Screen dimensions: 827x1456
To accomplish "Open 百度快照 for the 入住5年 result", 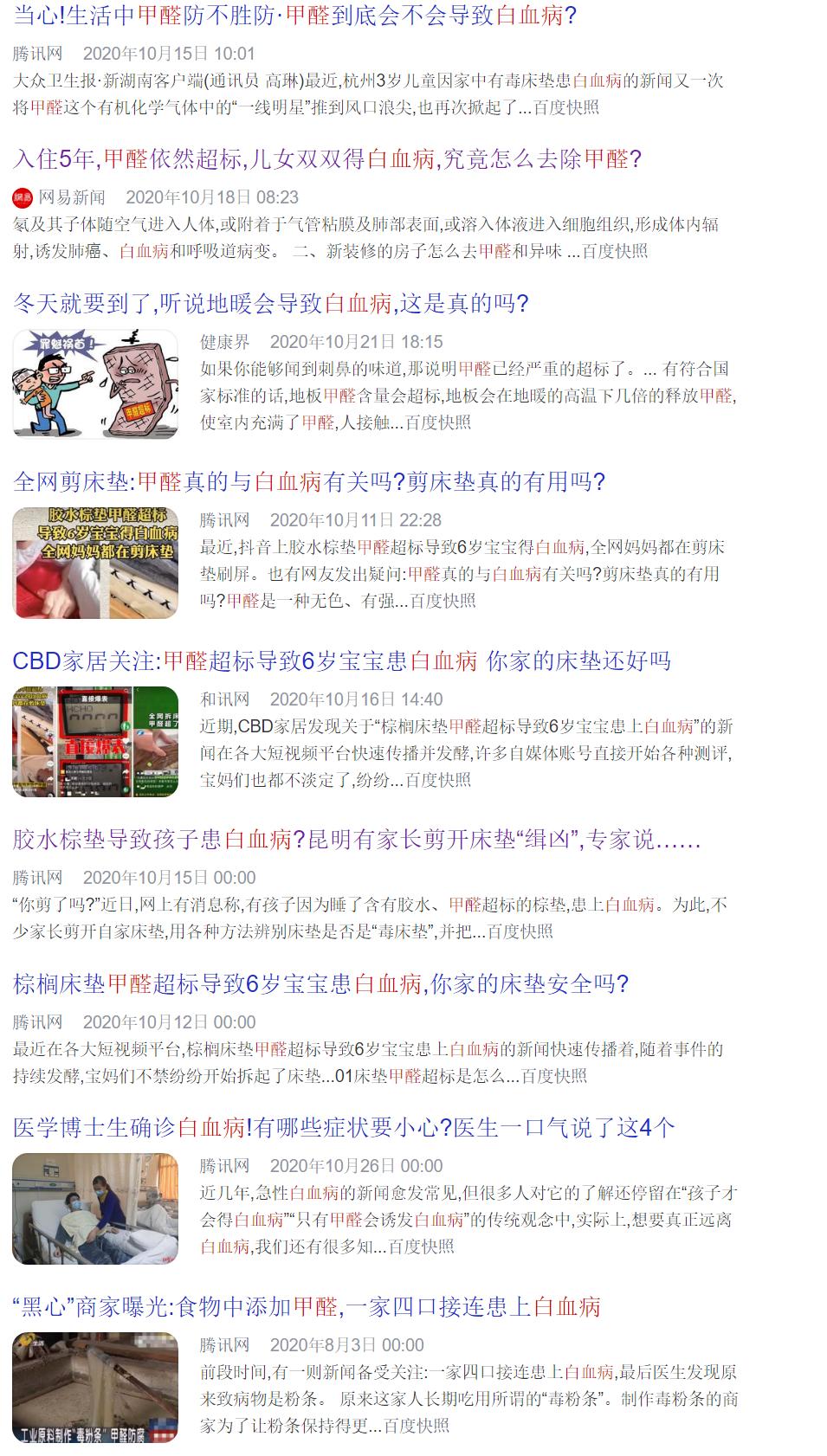I will click(614, 251).
